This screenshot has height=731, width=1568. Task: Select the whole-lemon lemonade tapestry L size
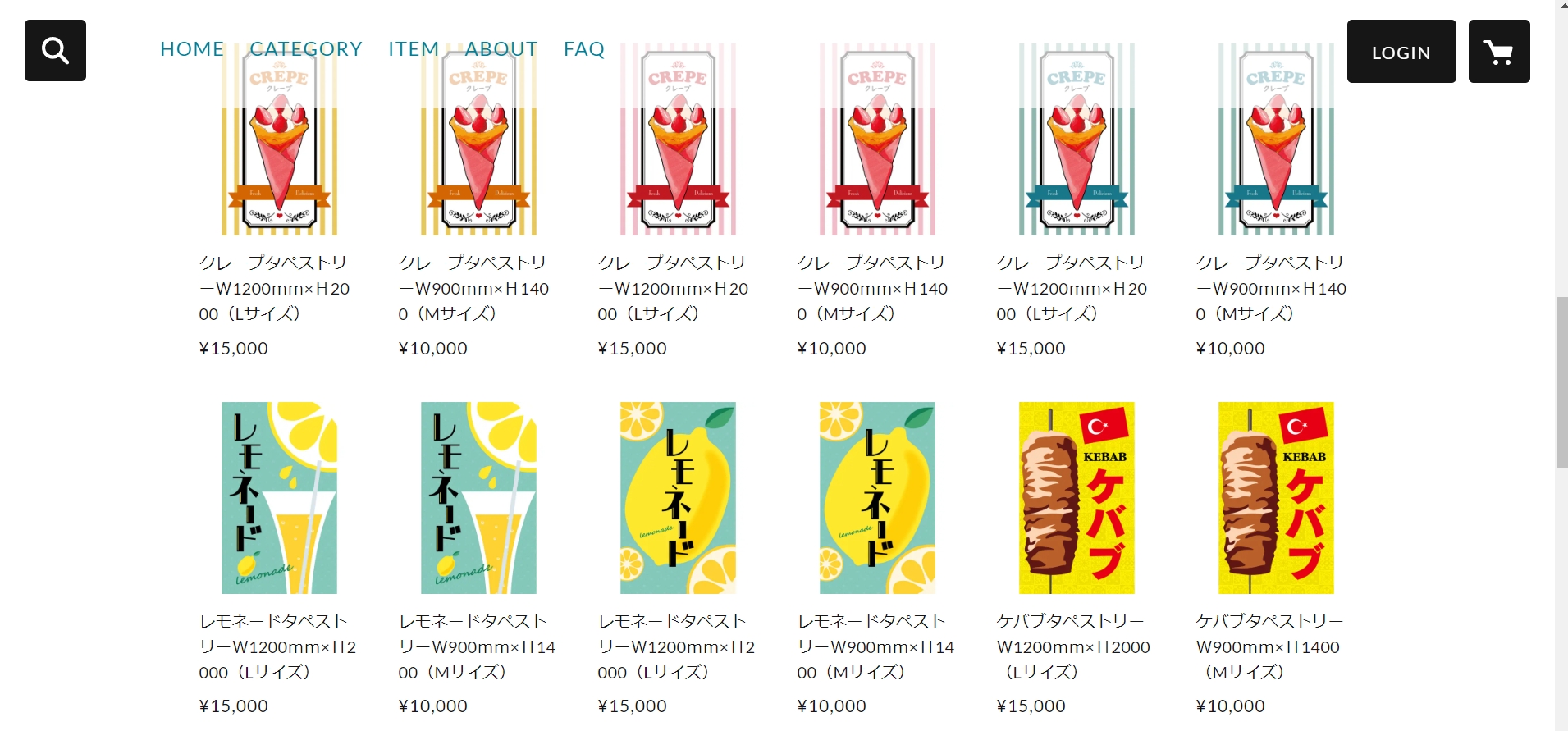pyautogui.click(x=678, y=497)
